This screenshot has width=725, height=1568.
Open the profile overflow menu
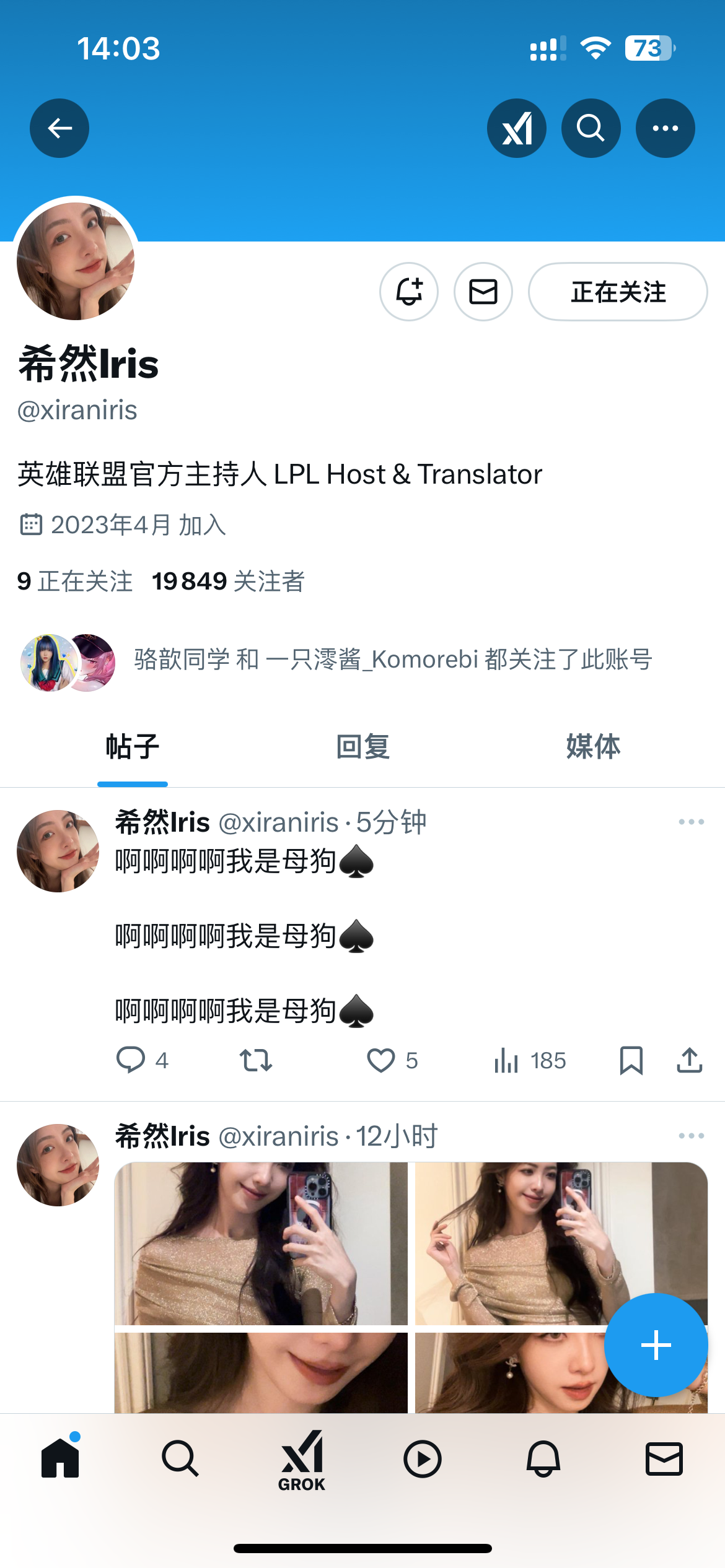(x=666, y=128)
